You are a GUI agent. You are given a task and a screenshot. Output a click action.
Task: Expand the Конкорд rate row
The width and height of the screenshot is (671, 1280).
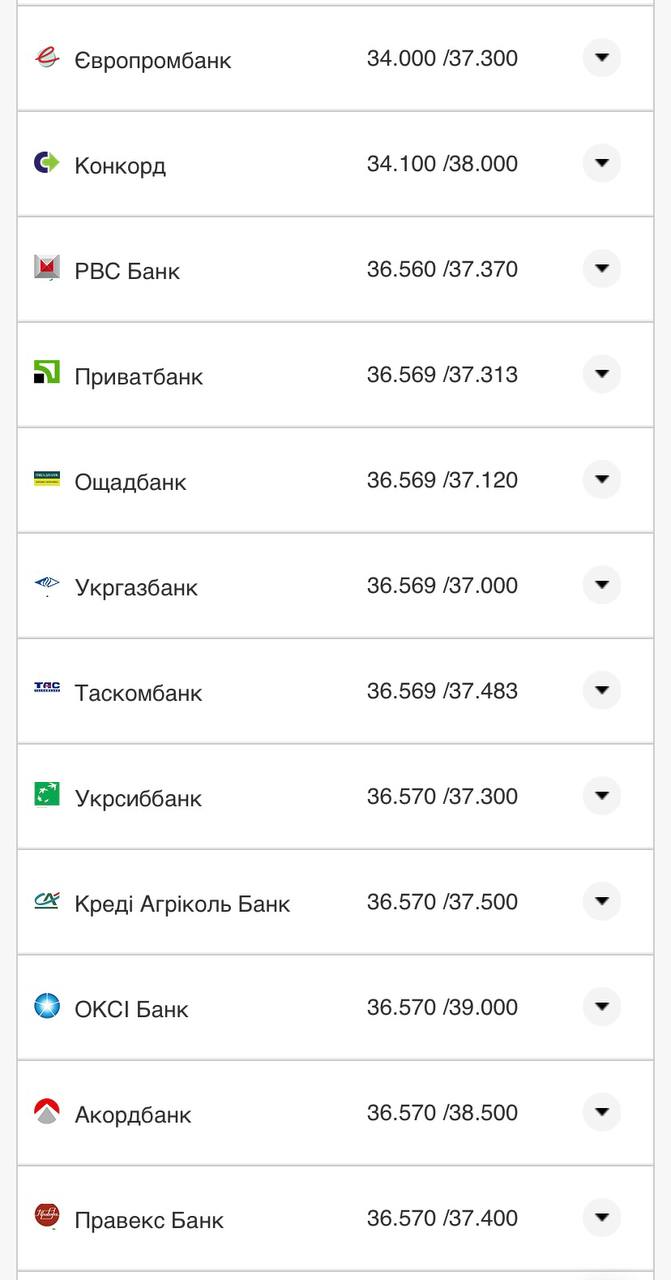coord(601,163)
